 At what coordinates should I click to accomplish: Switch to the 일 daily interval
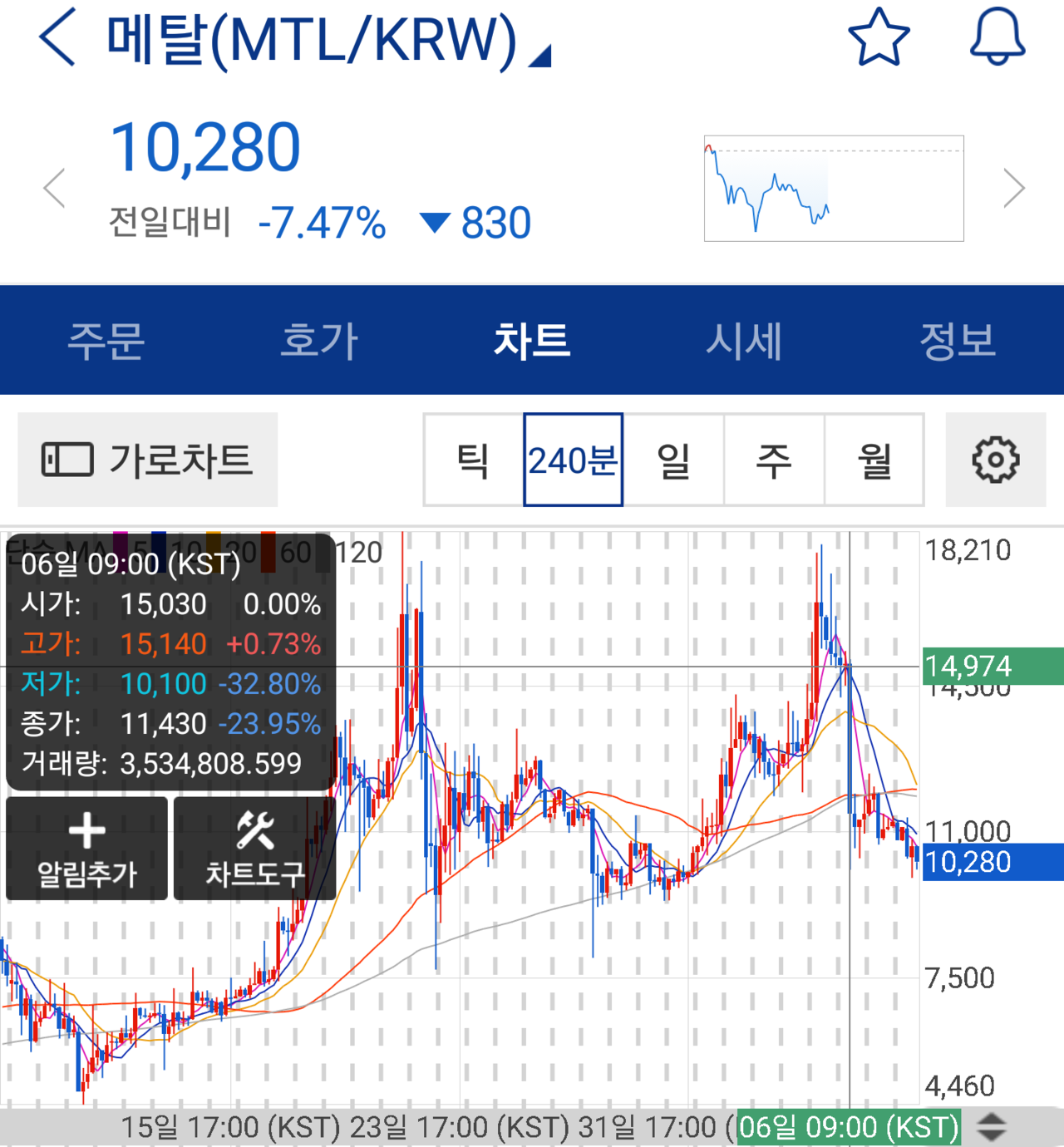pyautogui.click(x=674, y=460)
